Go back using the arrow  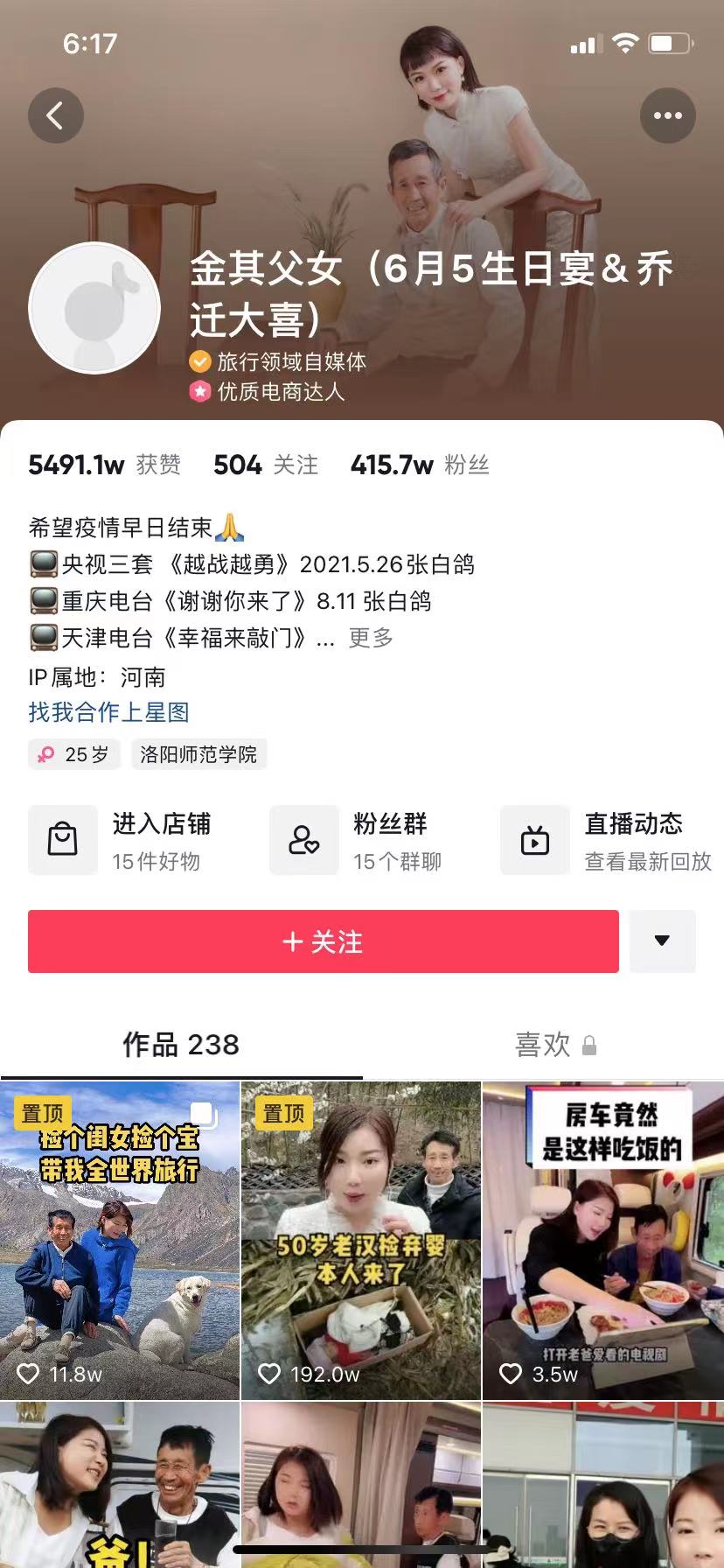point(55,115)
